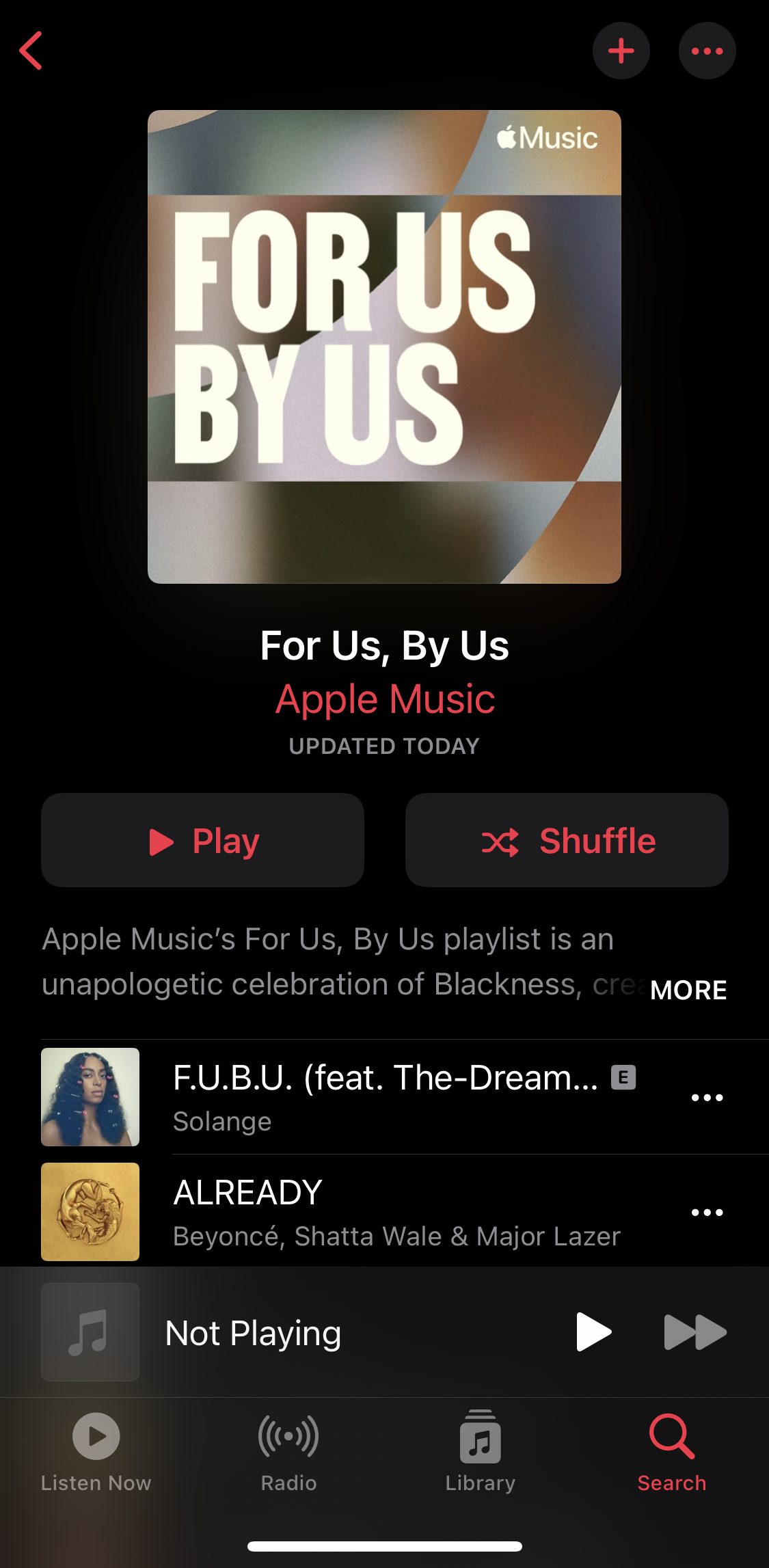
Task: Add this playlist to your library
Action: 621,51
